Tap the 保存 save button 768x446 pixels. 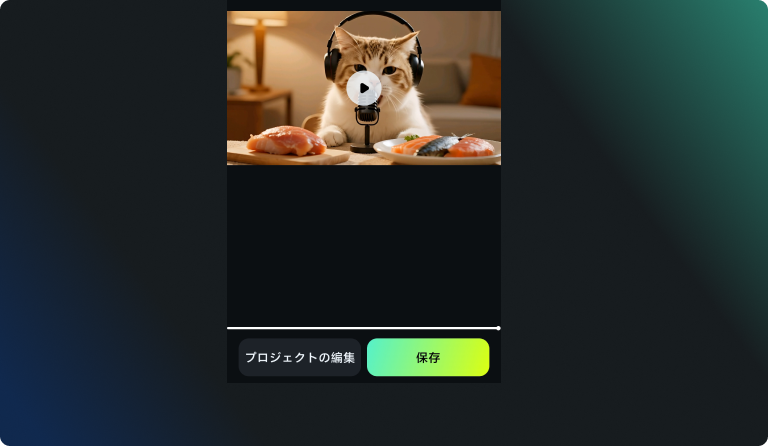[428, 357]
